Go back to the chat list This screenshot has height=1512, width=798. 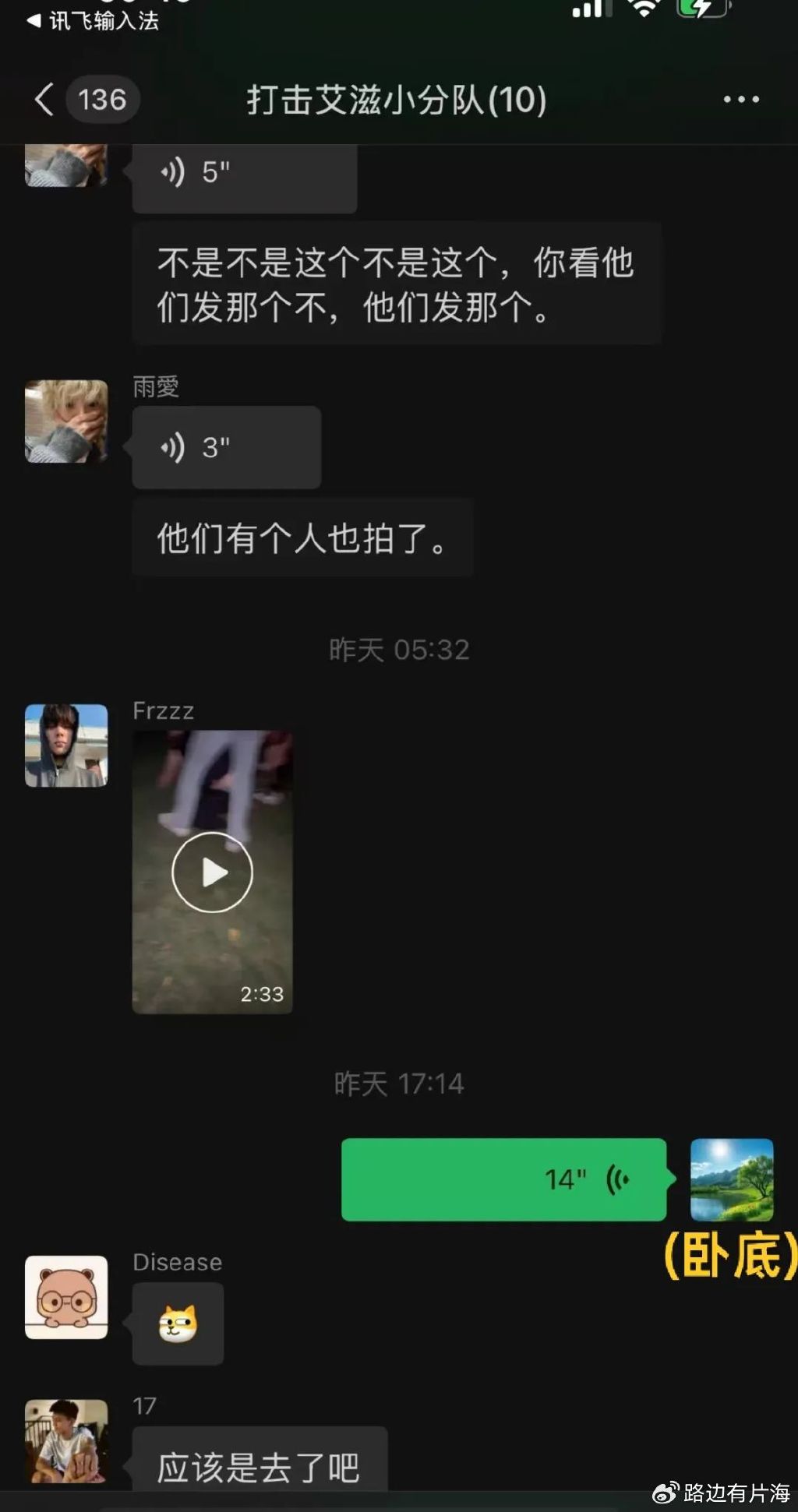[x=45, y=100]
